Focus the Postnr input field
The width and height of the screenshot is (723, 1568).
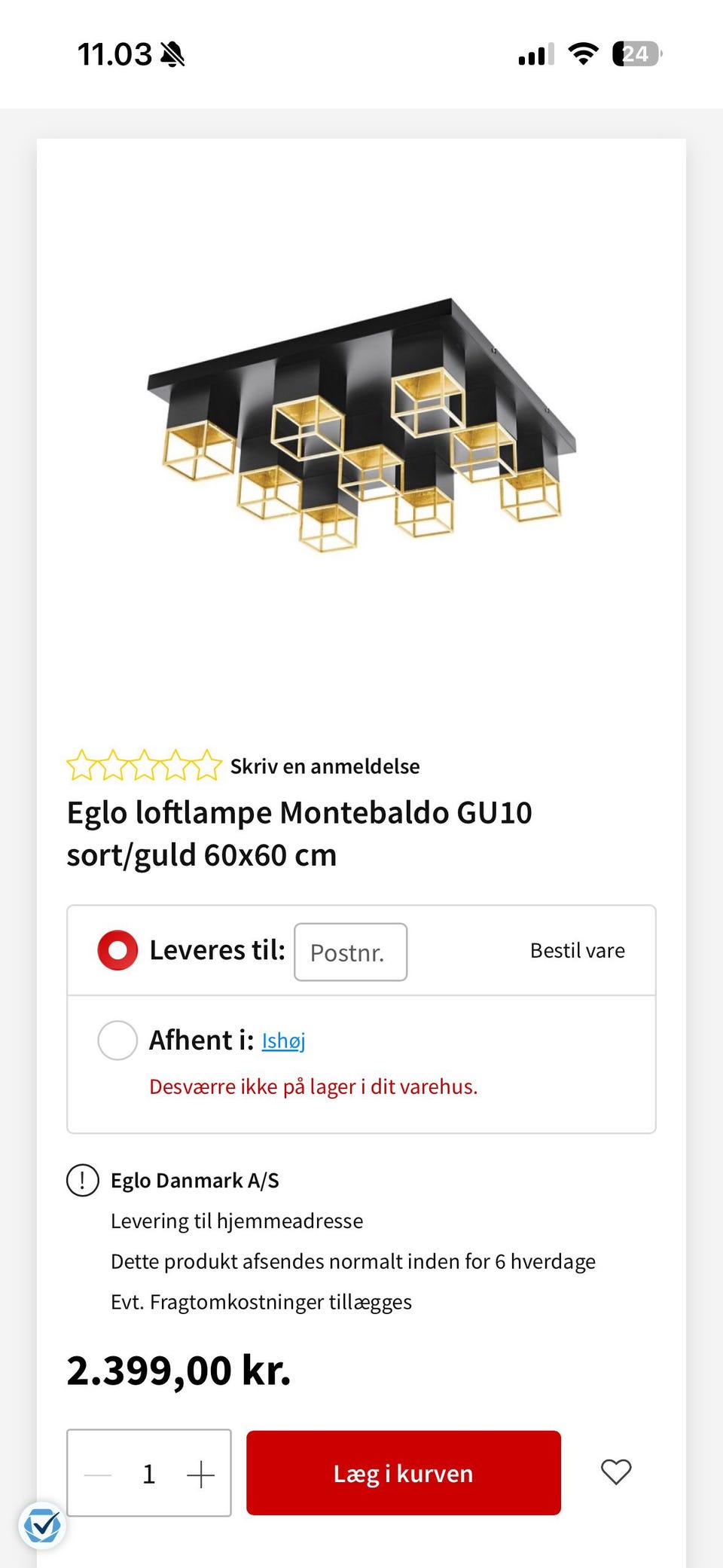click(x=350, y=952)
